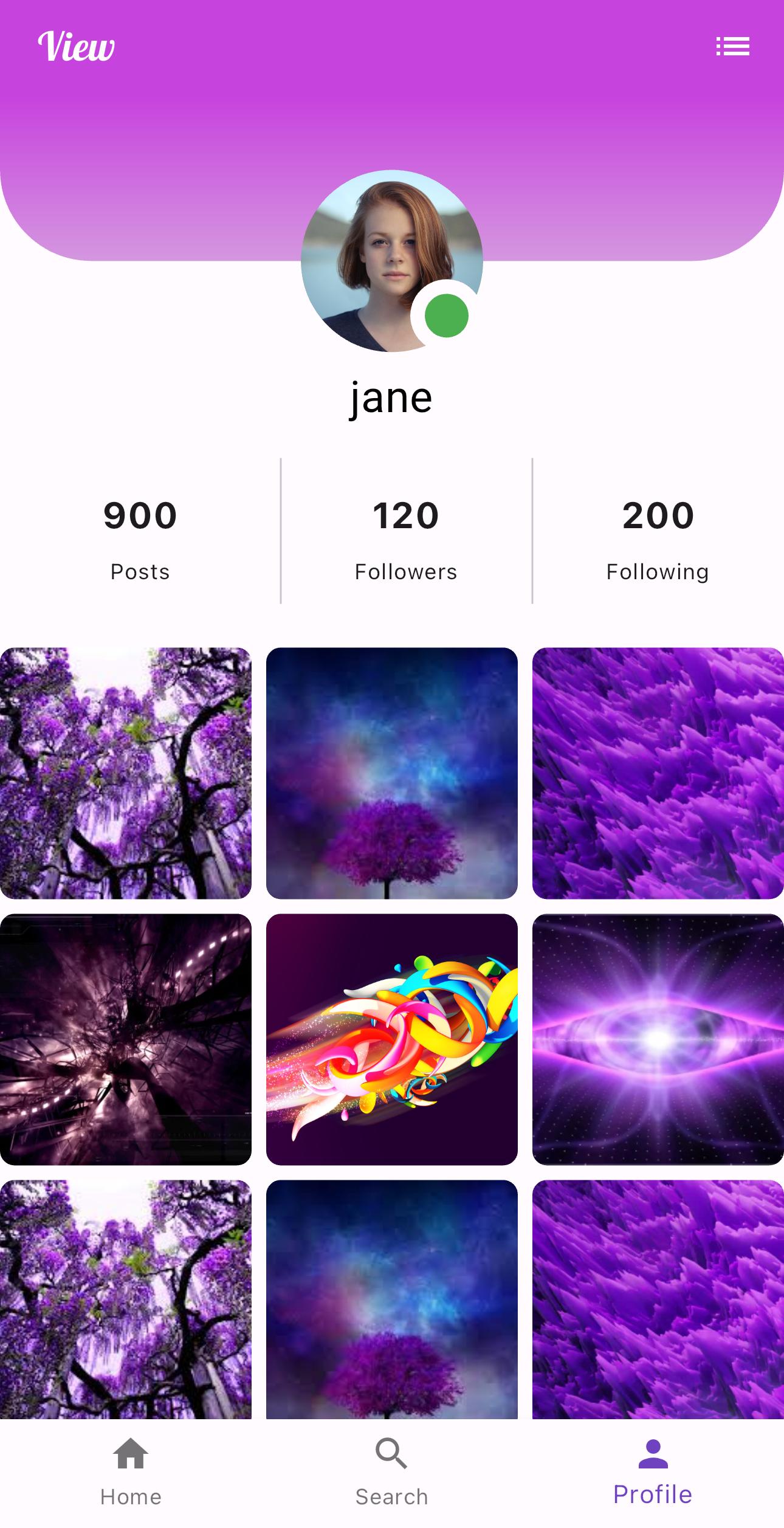Open jane's profile picture
This screenshot has height=1528, width=784.
pyautogui.click(x=391, y=261)
